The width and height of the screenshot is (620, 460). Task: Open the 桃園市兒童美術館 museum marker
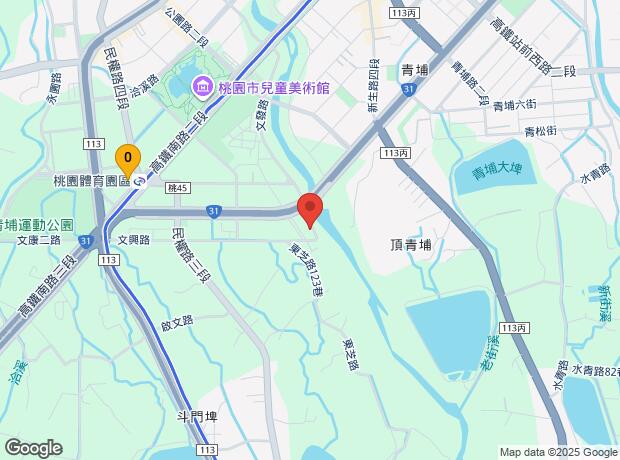coord(202,88)
